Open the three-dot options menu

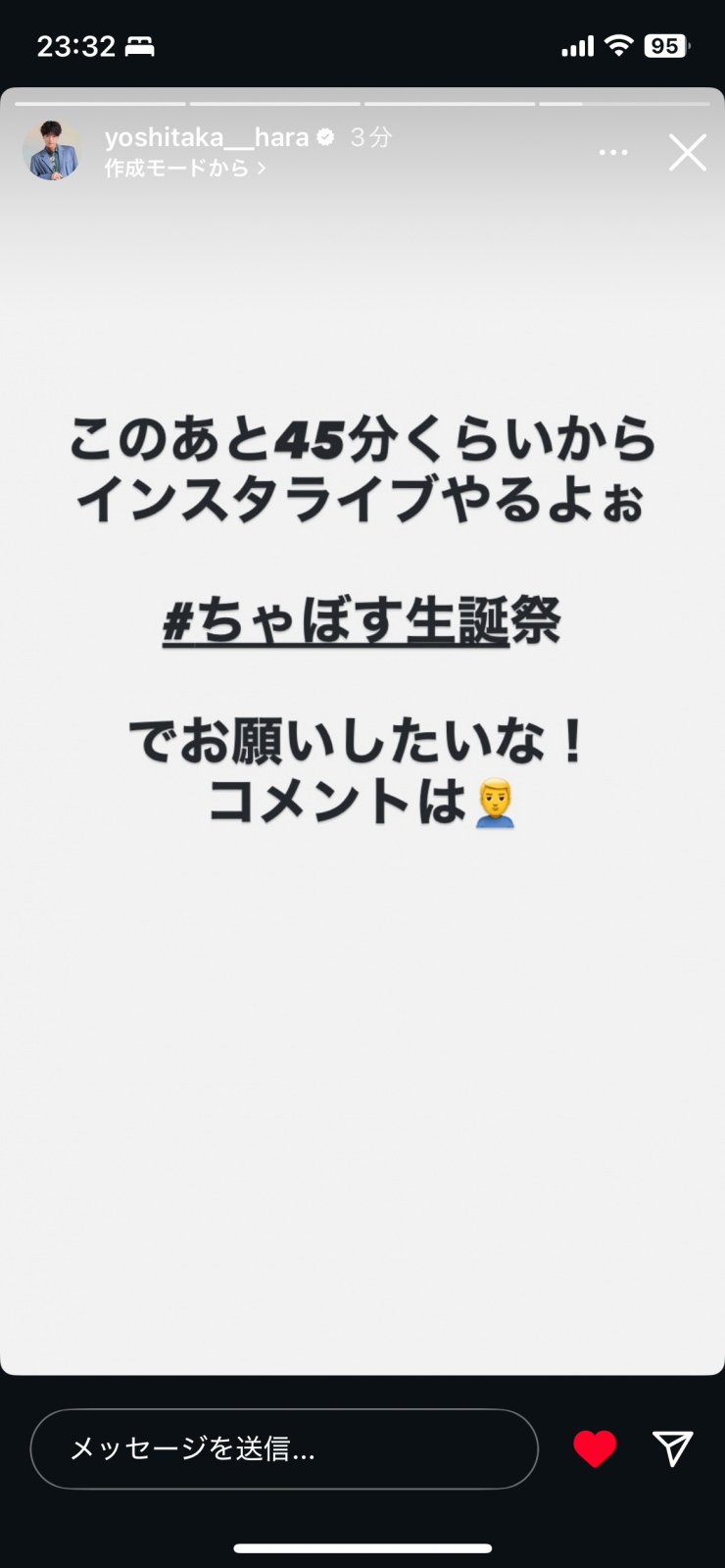coord(613,153)
